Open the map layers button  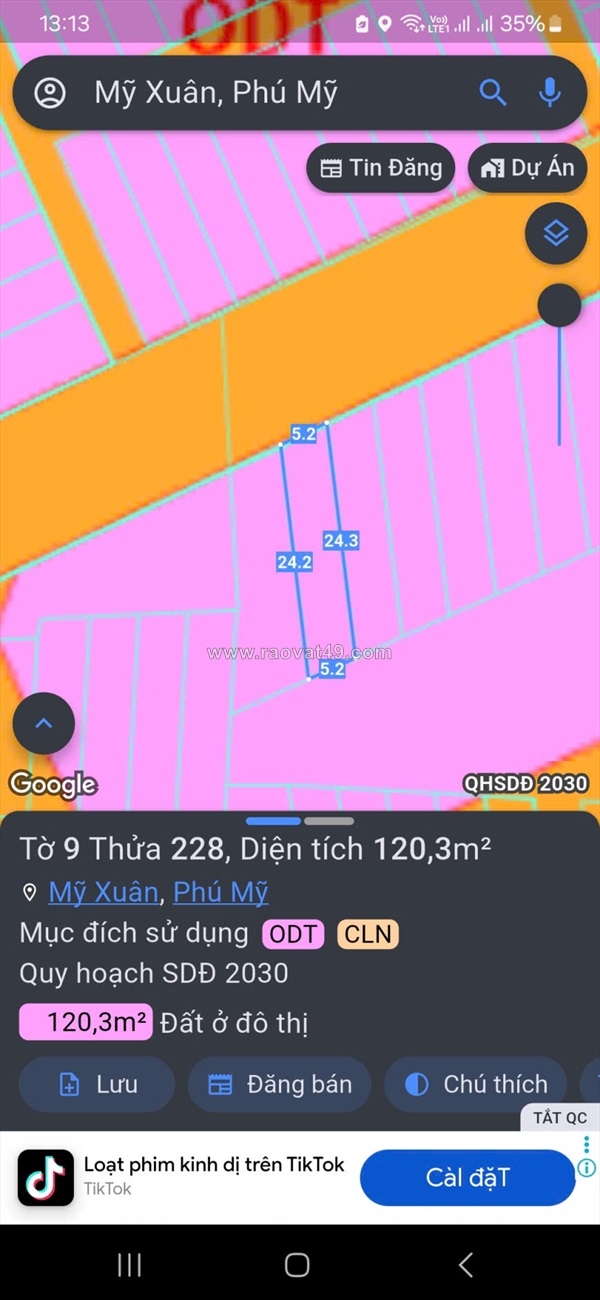555,233
